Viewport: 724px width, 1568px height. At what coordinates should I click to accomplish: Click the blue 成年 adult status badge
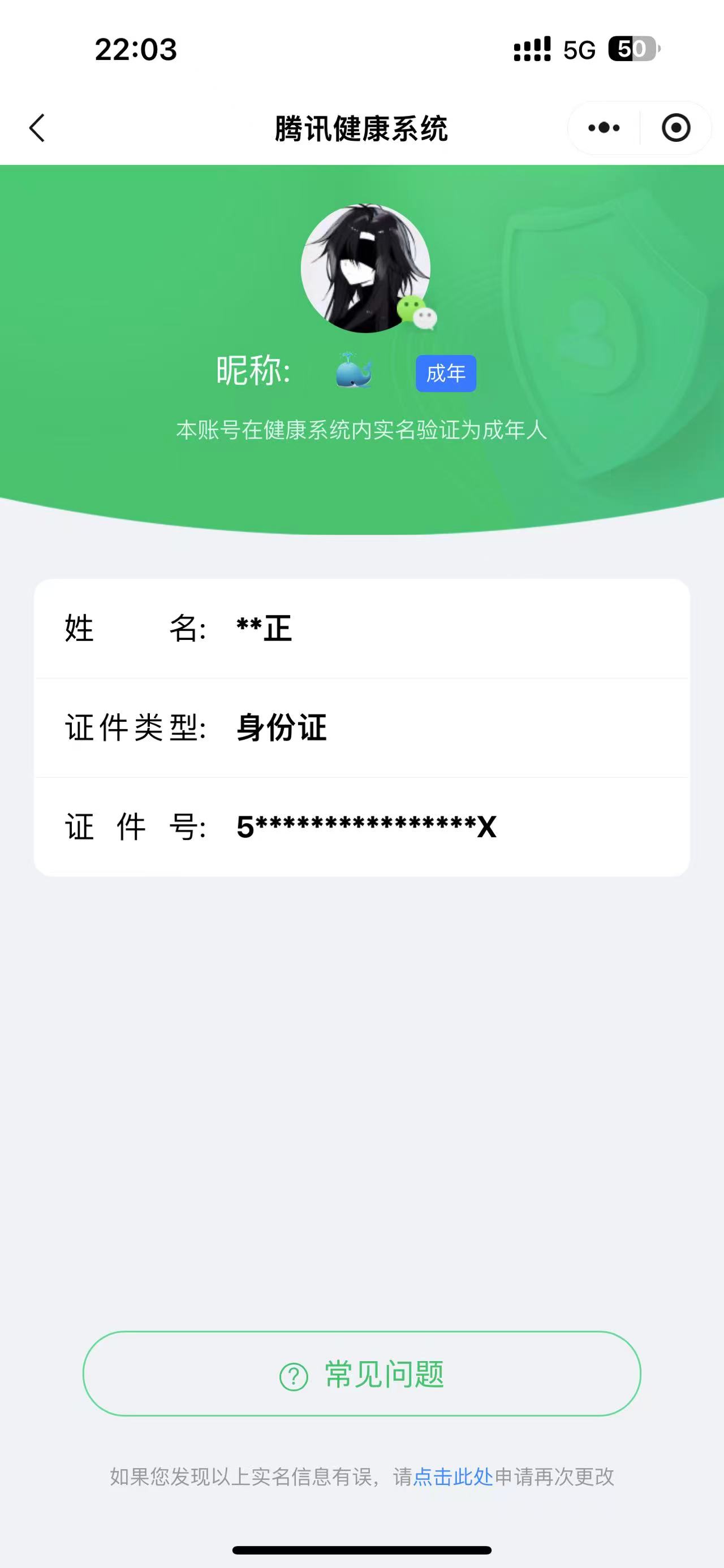[x=445, y=374]
